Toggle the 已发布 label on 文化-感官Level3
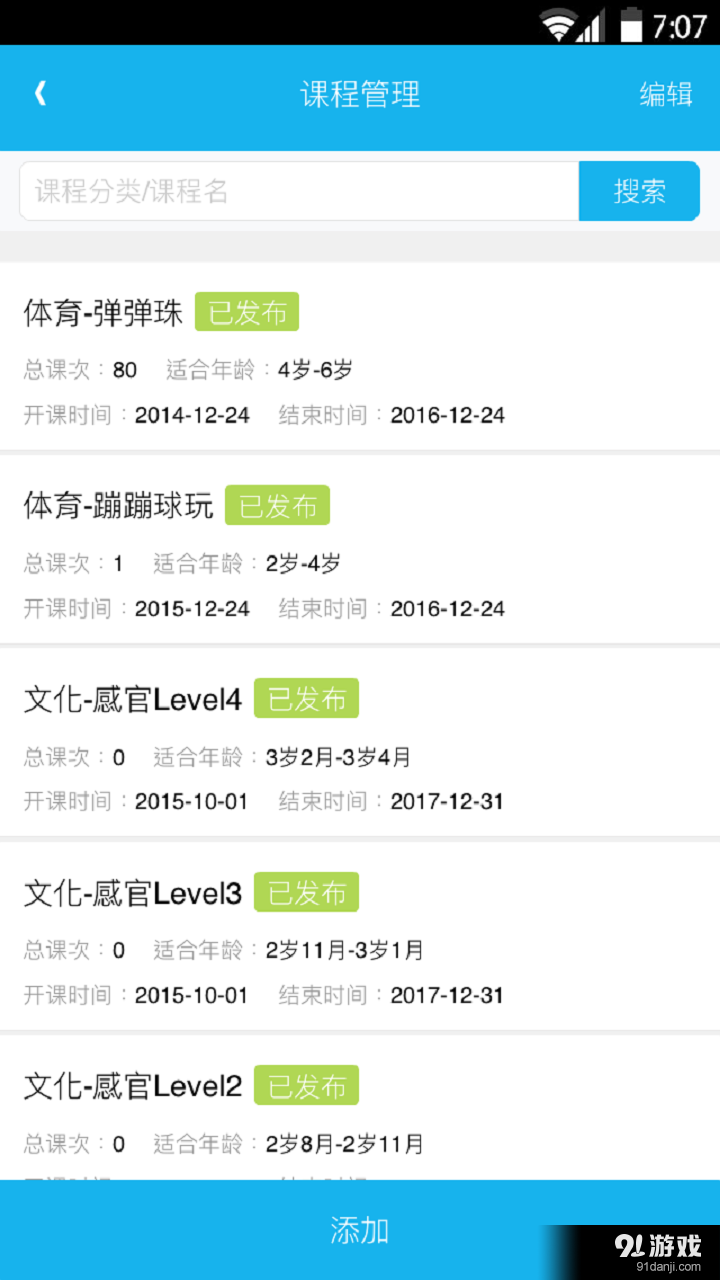This screenshot has height=1280, width=720. pyautogui.click(x=306, y=891)
